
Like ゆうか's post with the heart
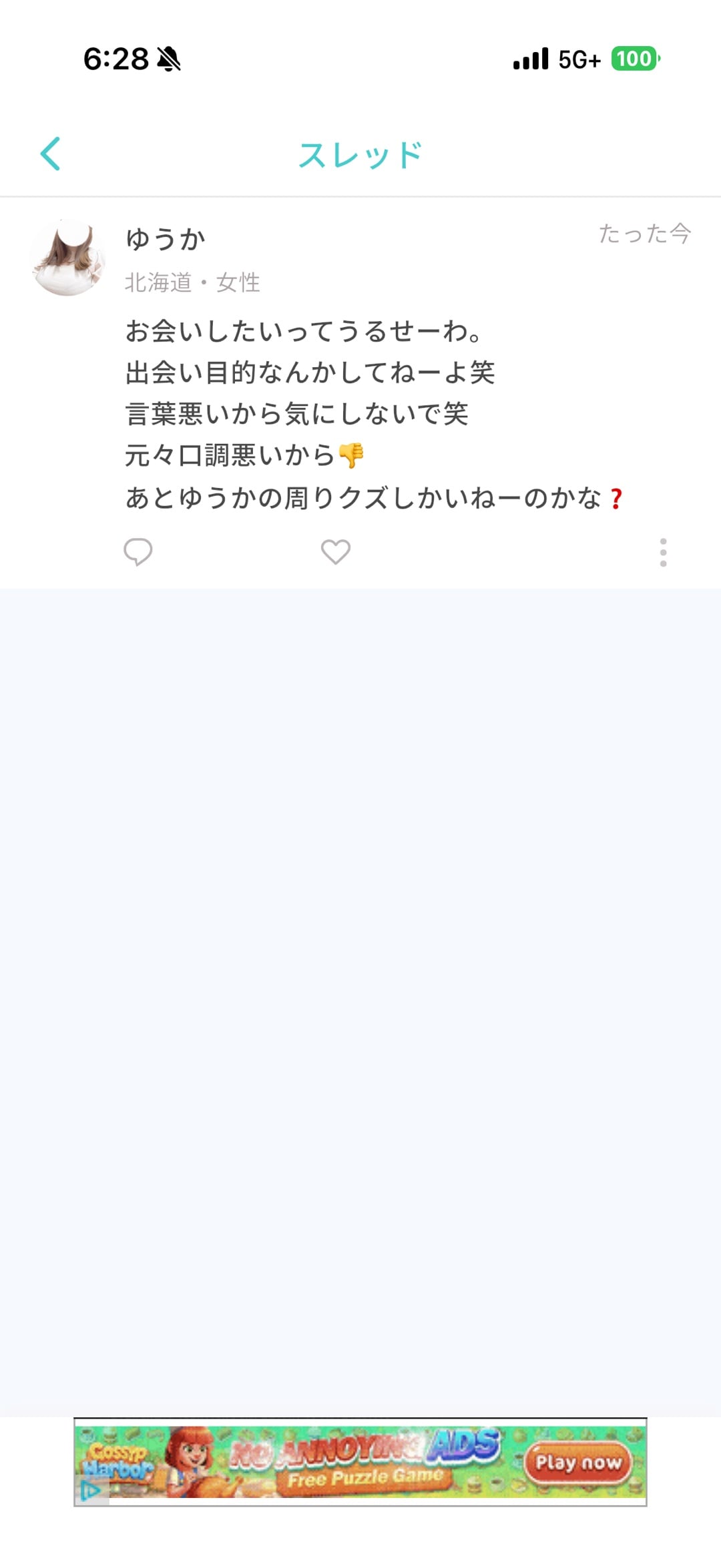(x=336, y=552)
